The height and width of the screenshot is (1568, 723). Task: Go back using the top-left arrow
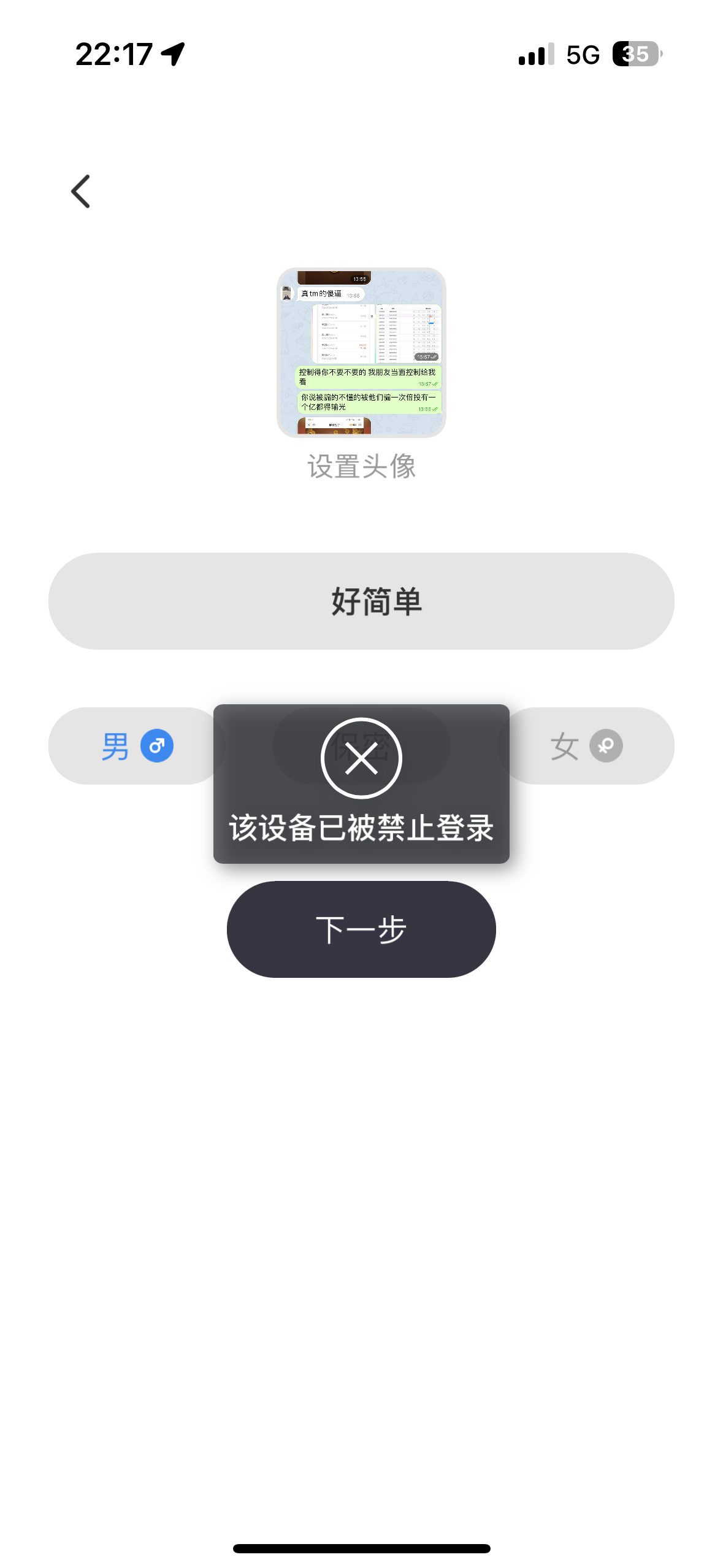[80, 191]
